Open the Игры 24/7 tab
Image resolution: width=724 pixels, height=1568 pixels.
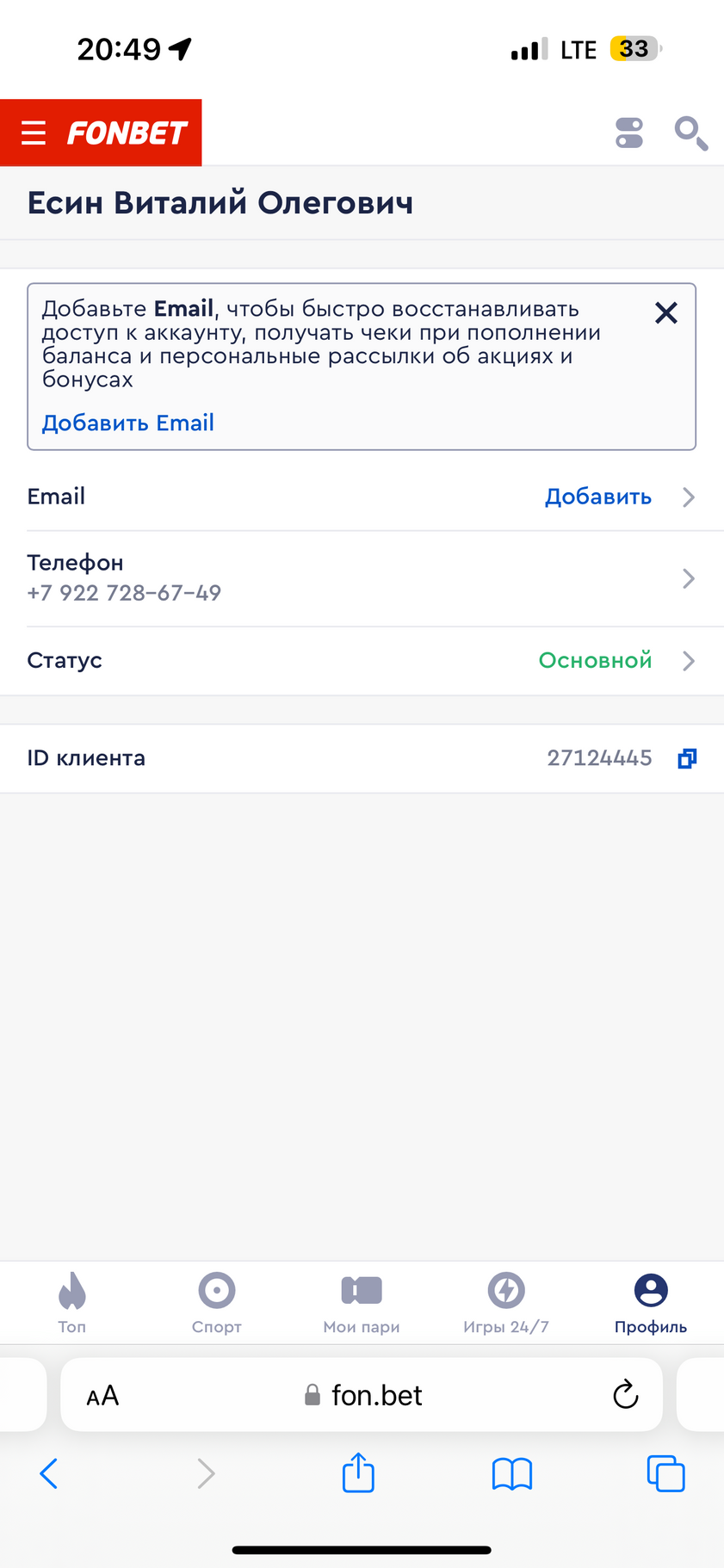(506, 1303)
